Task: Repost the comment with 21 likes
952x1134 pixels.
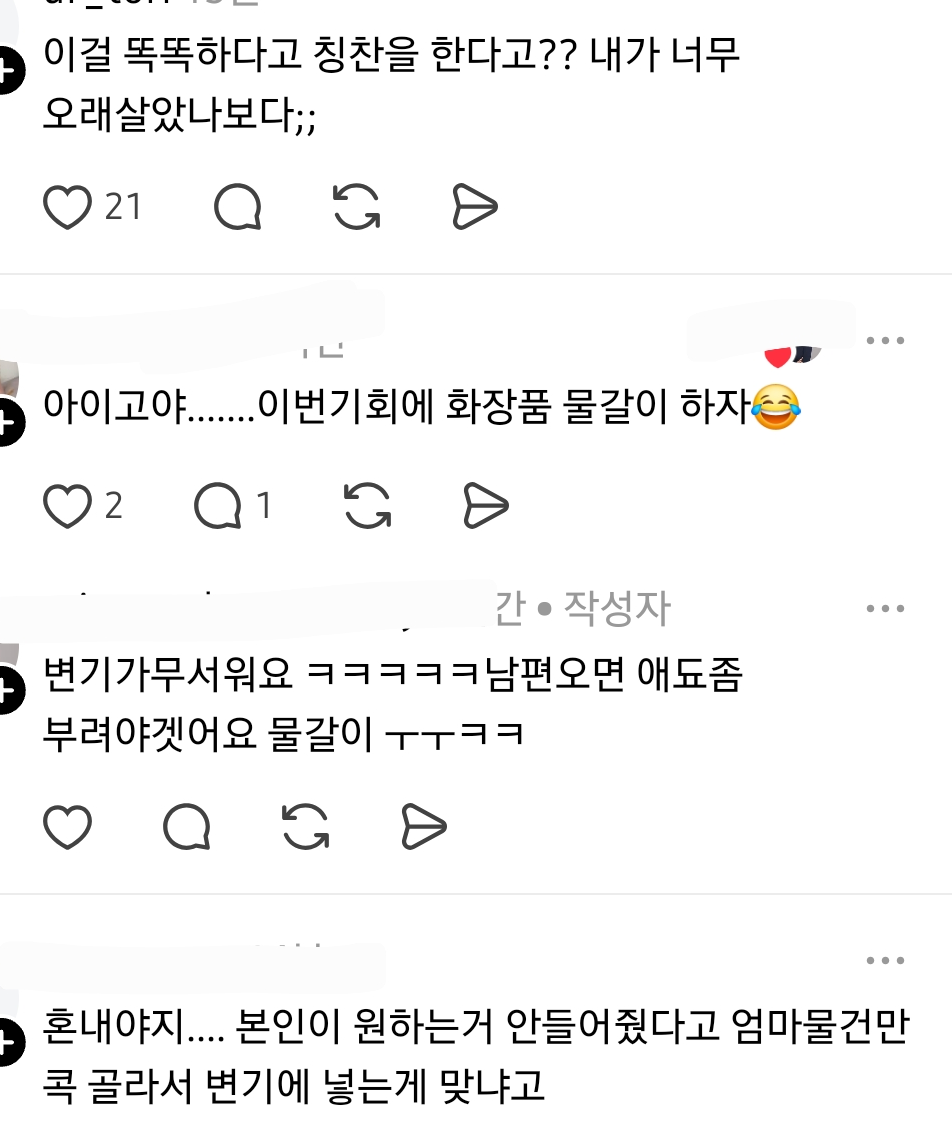Action: click(x=360, y=207)
